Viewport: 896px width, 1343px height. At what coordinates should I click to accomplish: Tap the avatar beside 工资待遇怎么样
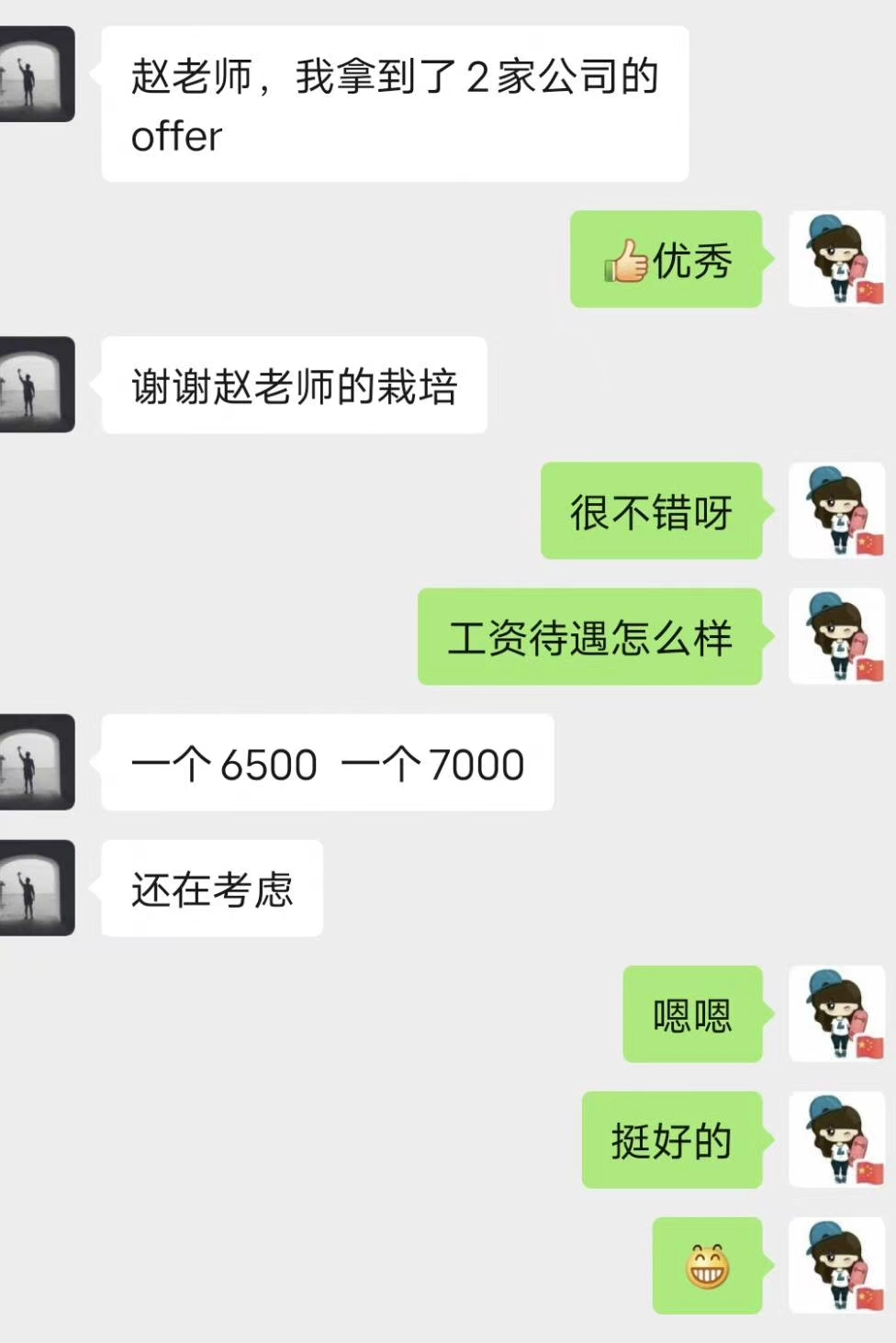point(836,636)
